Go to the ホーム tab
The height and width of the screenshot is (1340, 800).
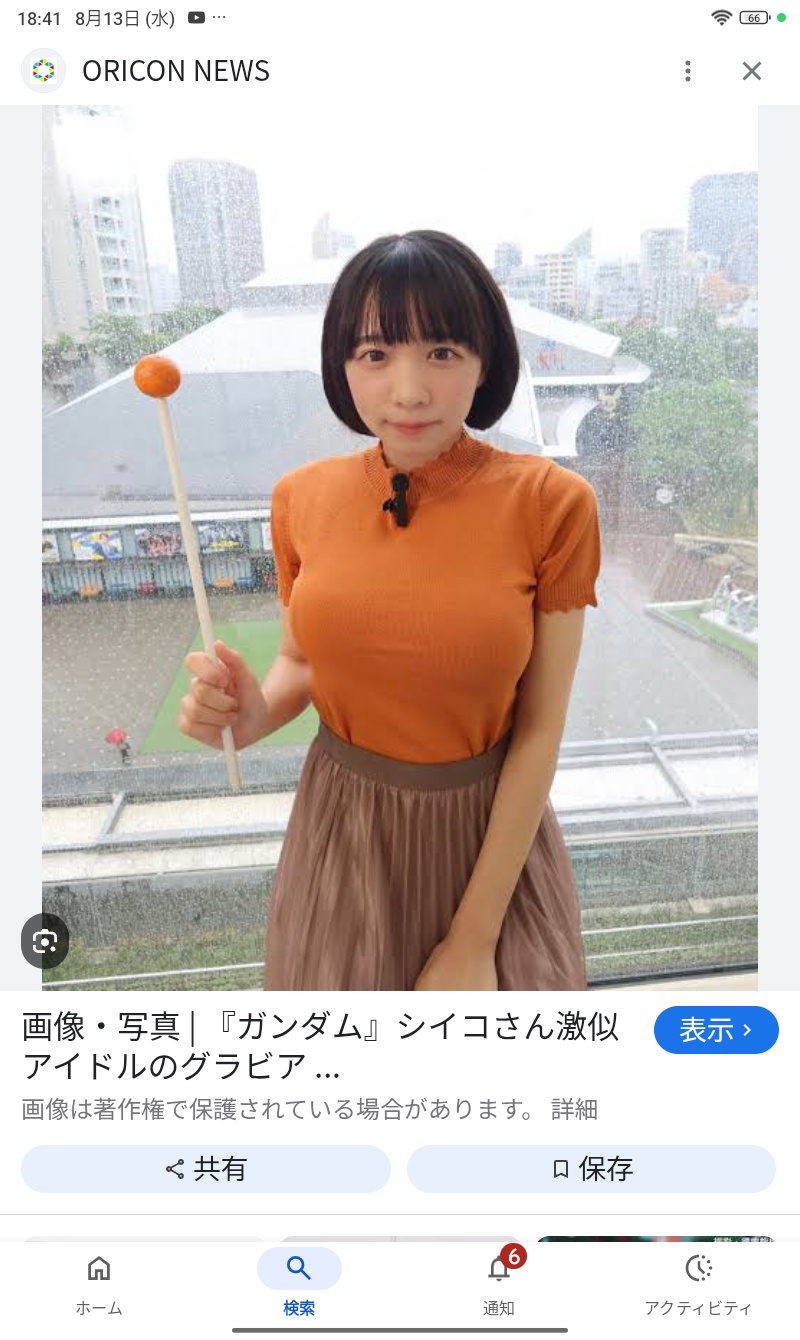coord(99,1285)
